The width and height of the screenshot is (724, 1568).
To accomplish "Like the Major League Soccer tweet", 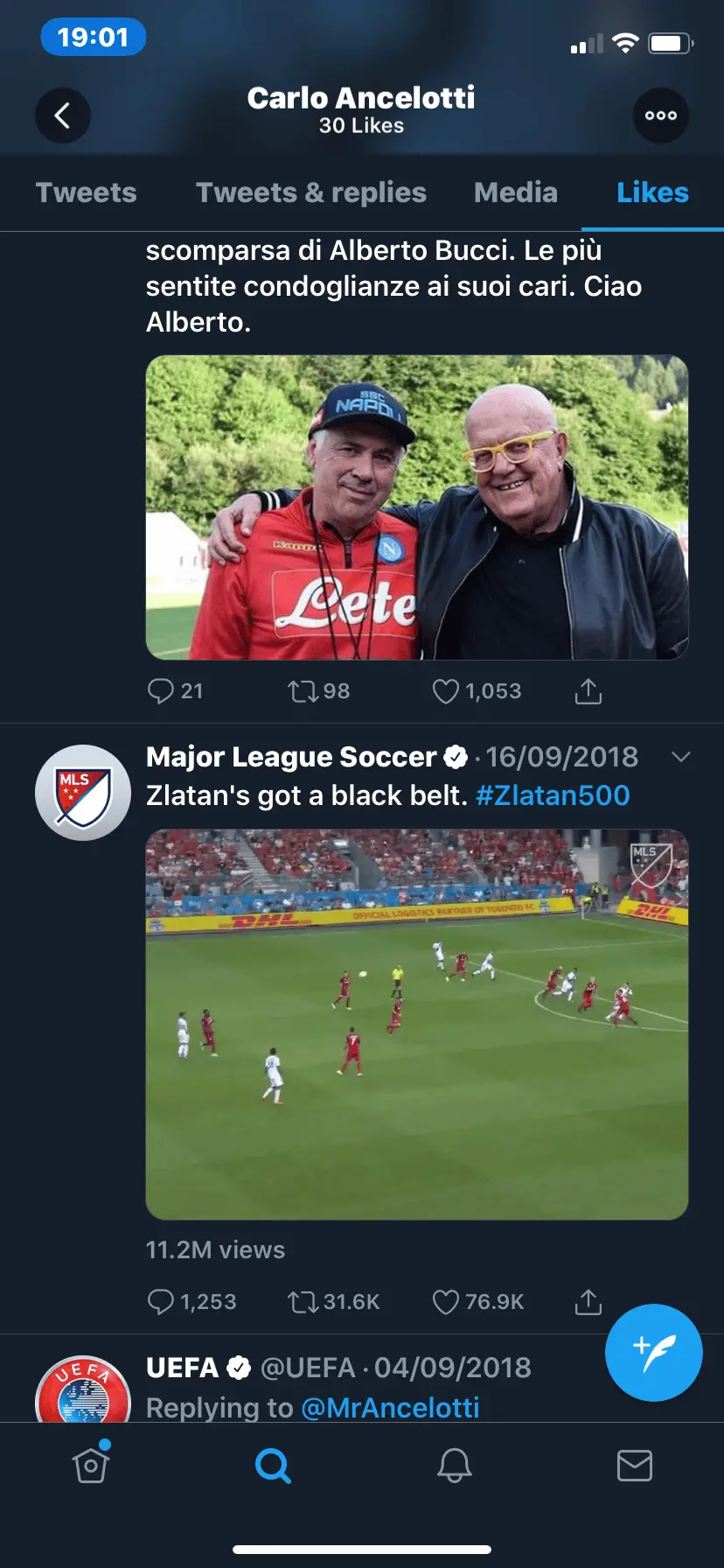I will click(446, 1302).
